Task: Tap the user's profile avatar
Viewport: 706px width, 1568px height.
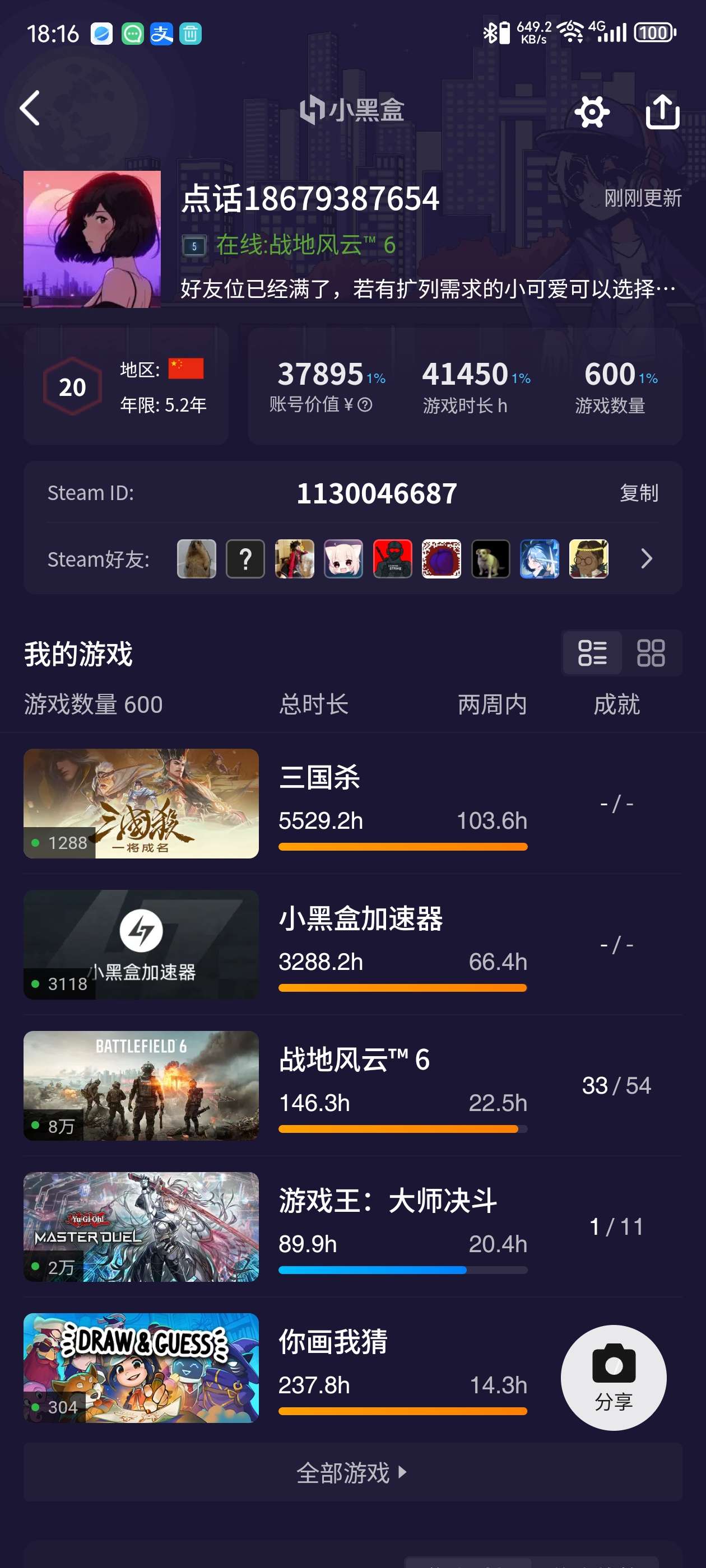Action: click(92, 239)
